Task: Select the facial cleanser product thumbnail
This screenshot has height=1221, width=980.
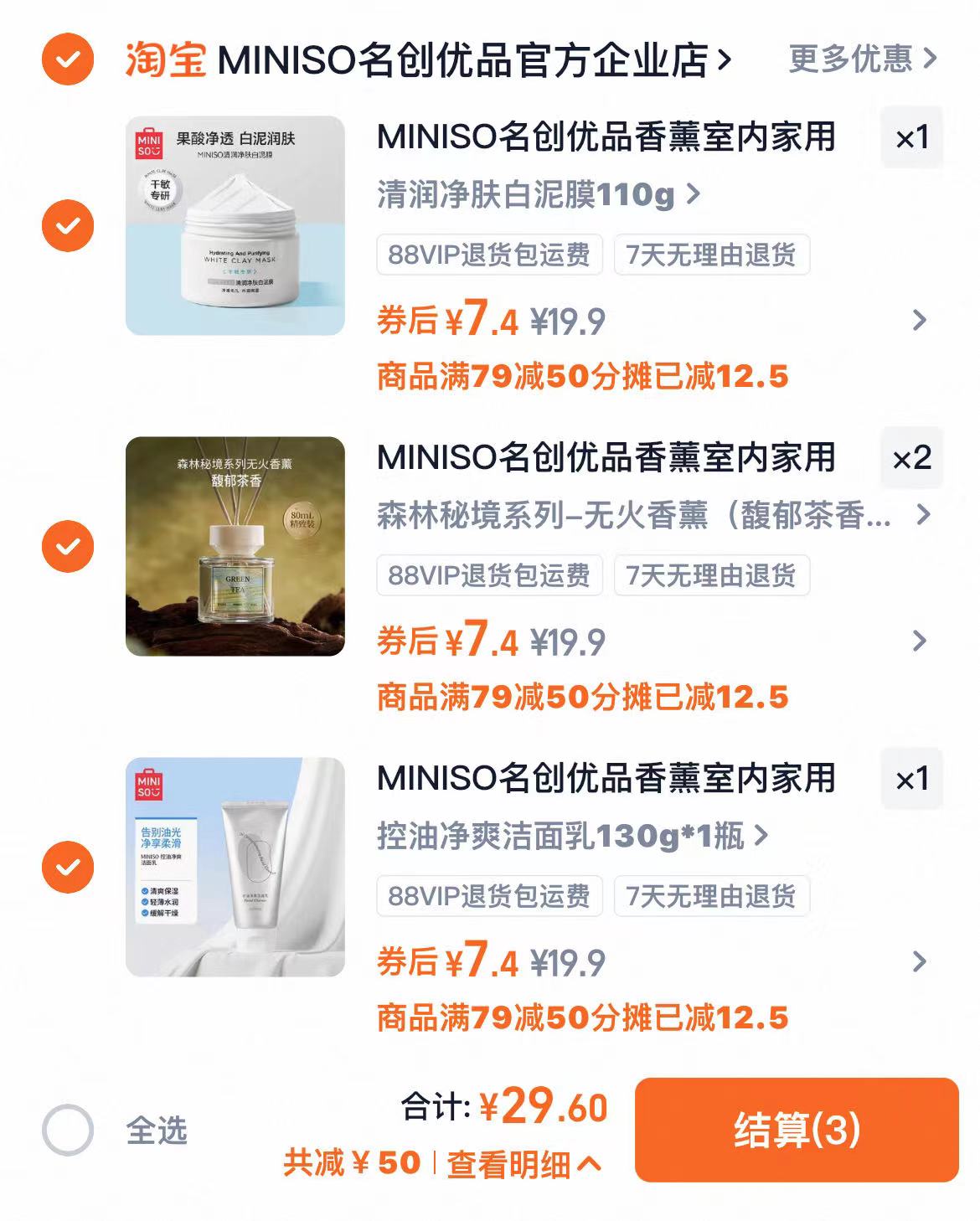Action: click(237, 868)
